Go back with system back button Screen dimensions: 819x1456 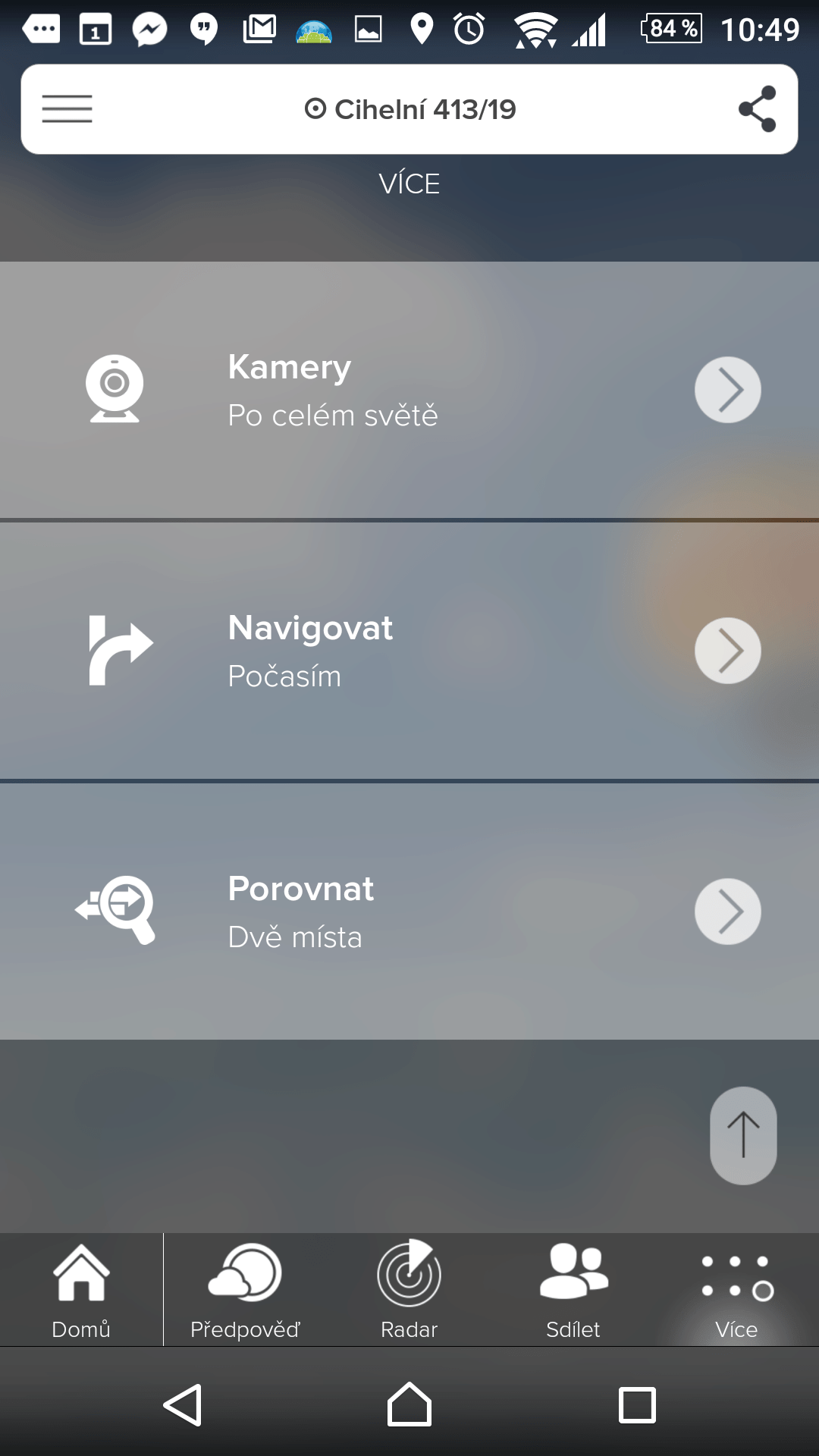pyautogui.click(x=183, y=1405)
